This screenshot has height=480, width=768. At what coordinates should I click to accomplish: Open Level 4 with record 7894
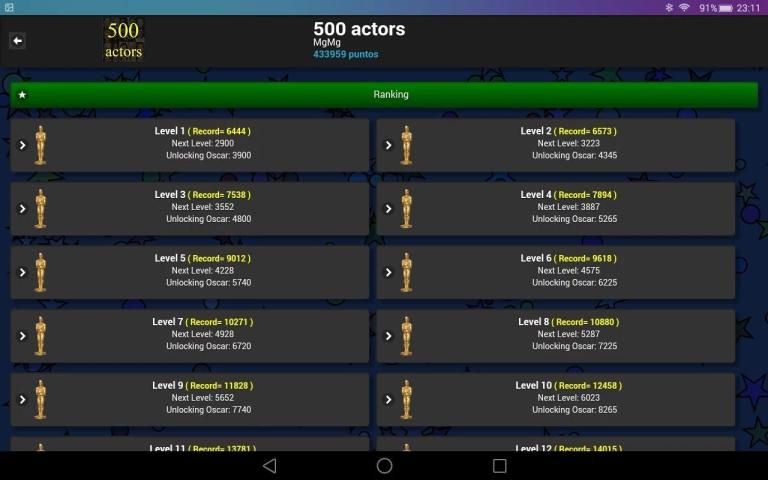[x=556, y=208]
